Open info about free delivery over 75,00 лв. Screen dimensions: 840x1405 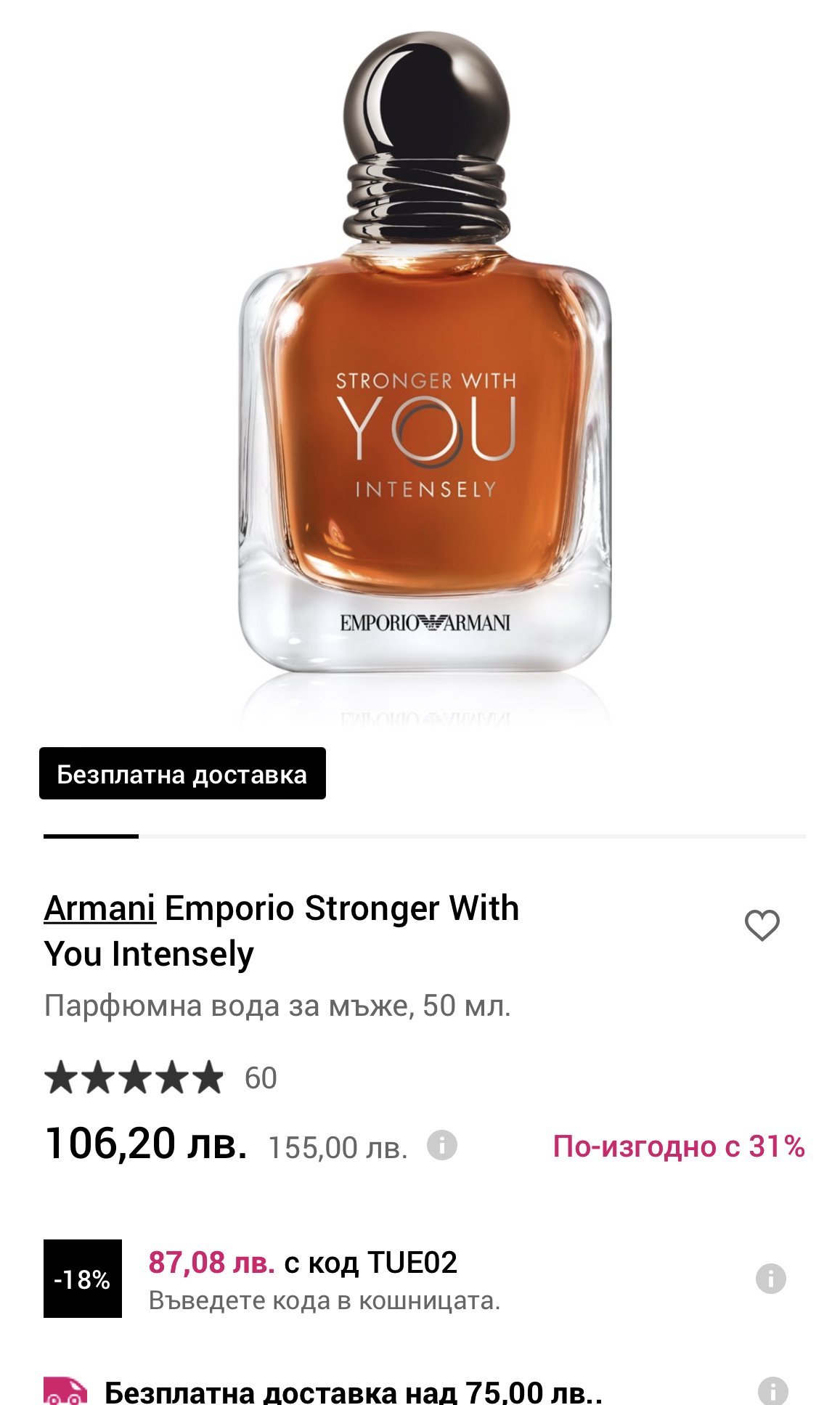pos(772,1390)
